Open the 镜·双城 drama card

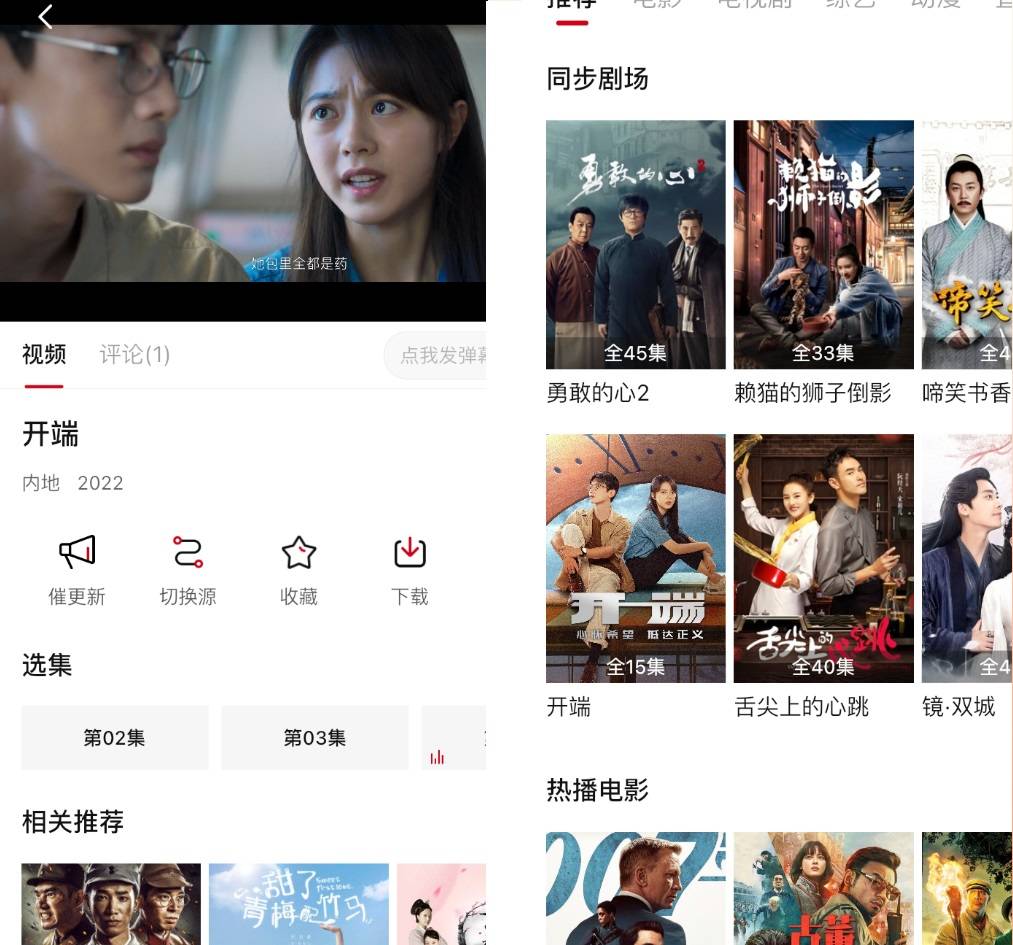(966, 558)
